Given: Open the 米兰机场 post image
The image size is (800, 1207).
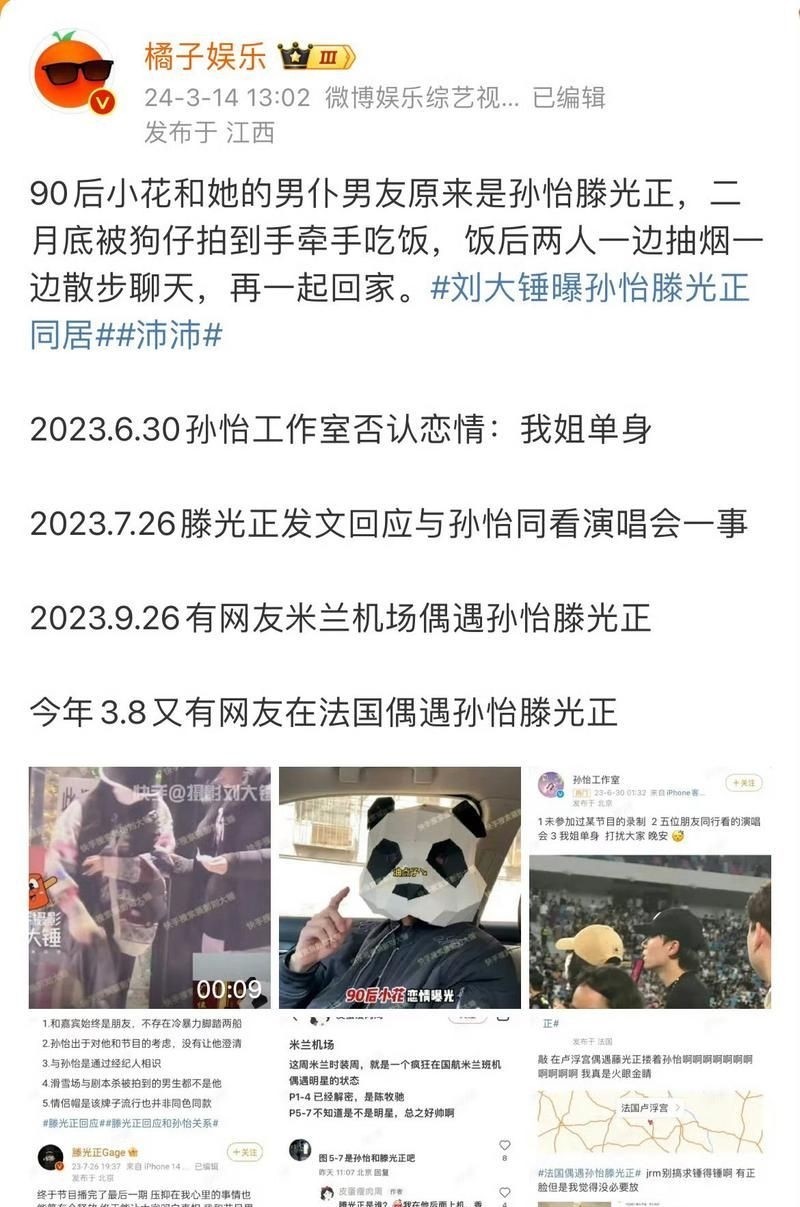Looking at the screenshot, I should (399, 1108).
